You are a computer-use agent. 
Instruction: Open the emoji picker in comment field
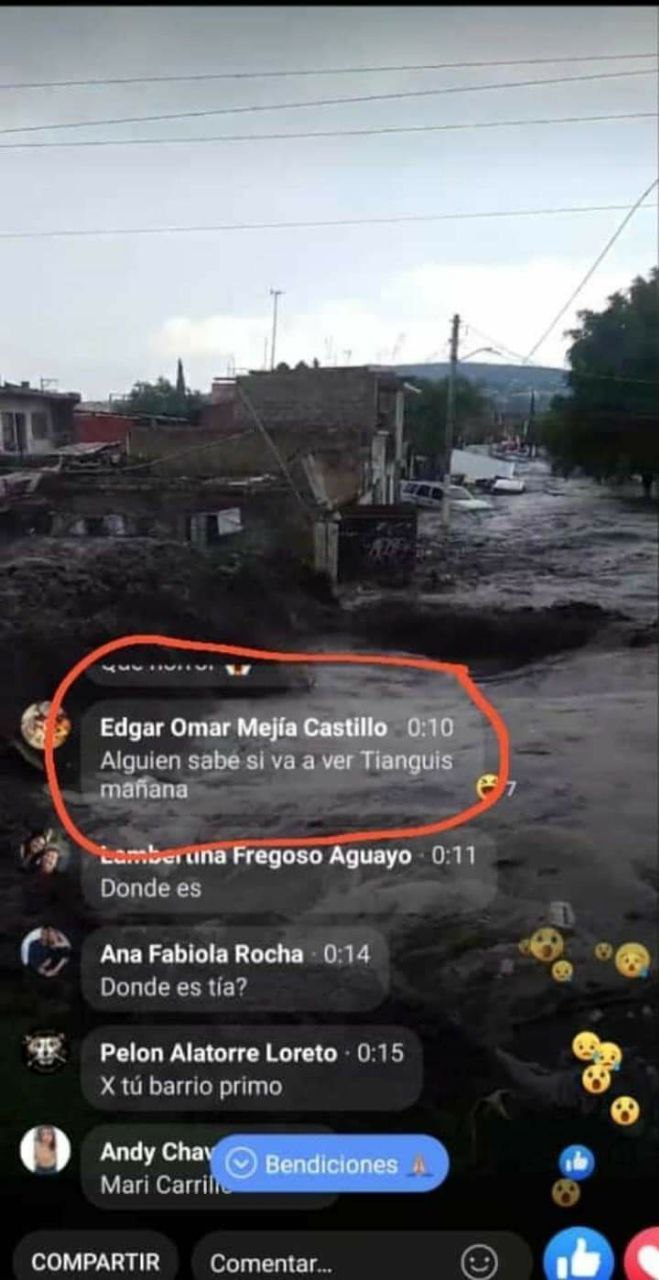[480, 1261]
